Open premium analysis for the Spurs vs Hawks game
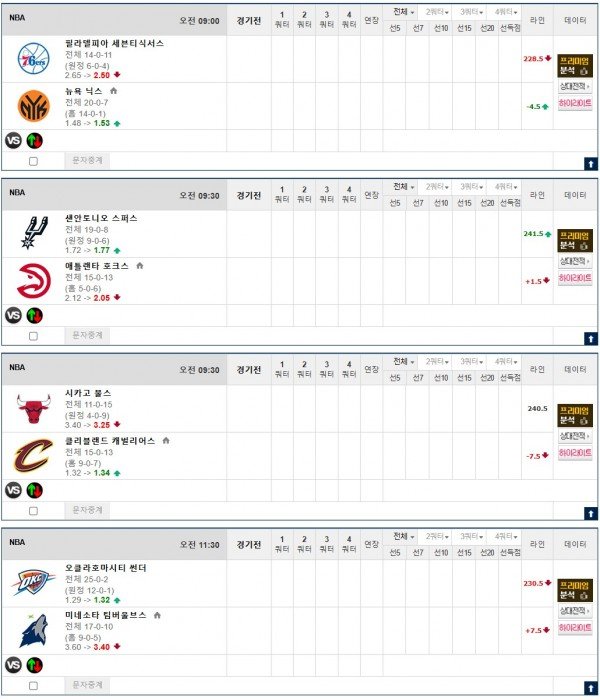 click(x=575, y=240)
